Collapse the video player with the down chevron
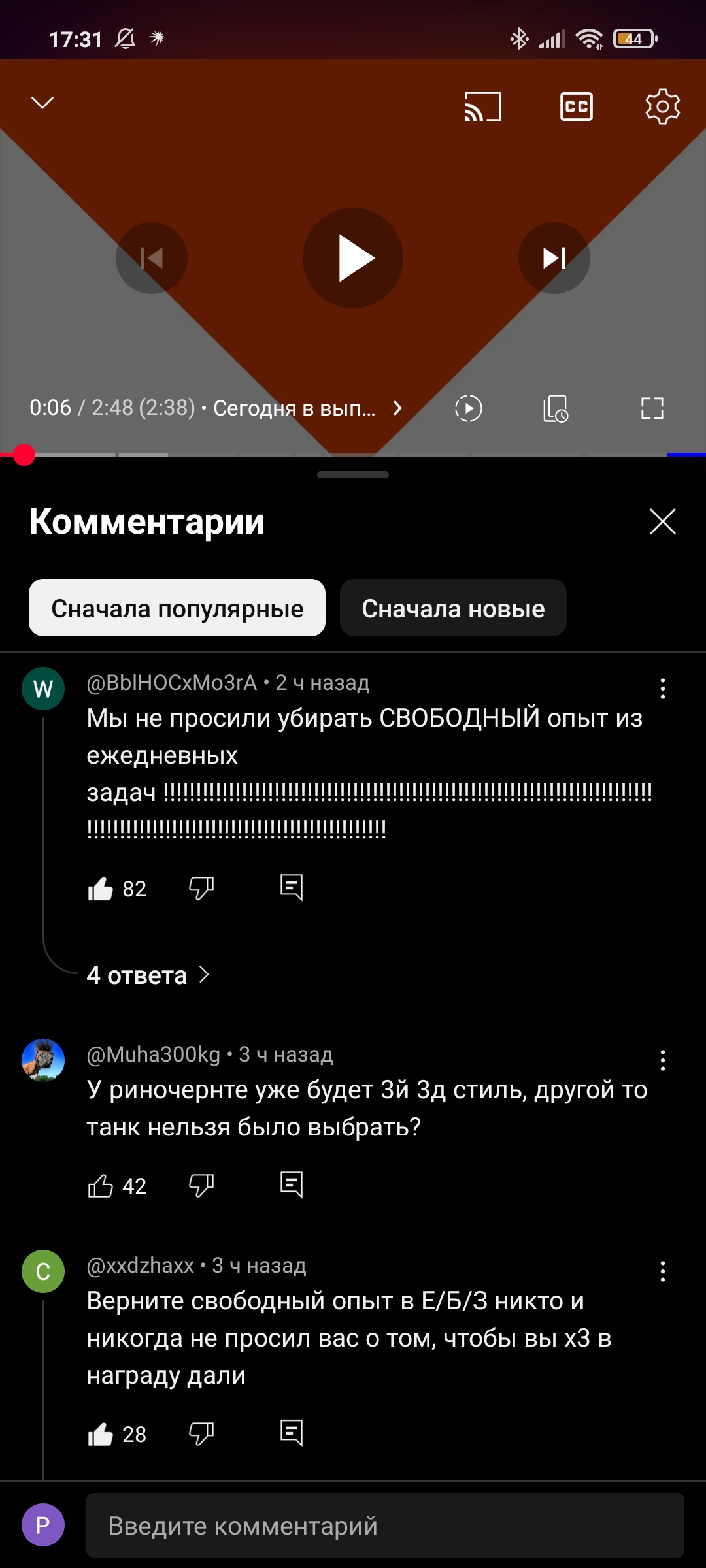Image resolution: width=706 pixels, height=1568 pixels. pyautogui.click(x=43, y=103)
